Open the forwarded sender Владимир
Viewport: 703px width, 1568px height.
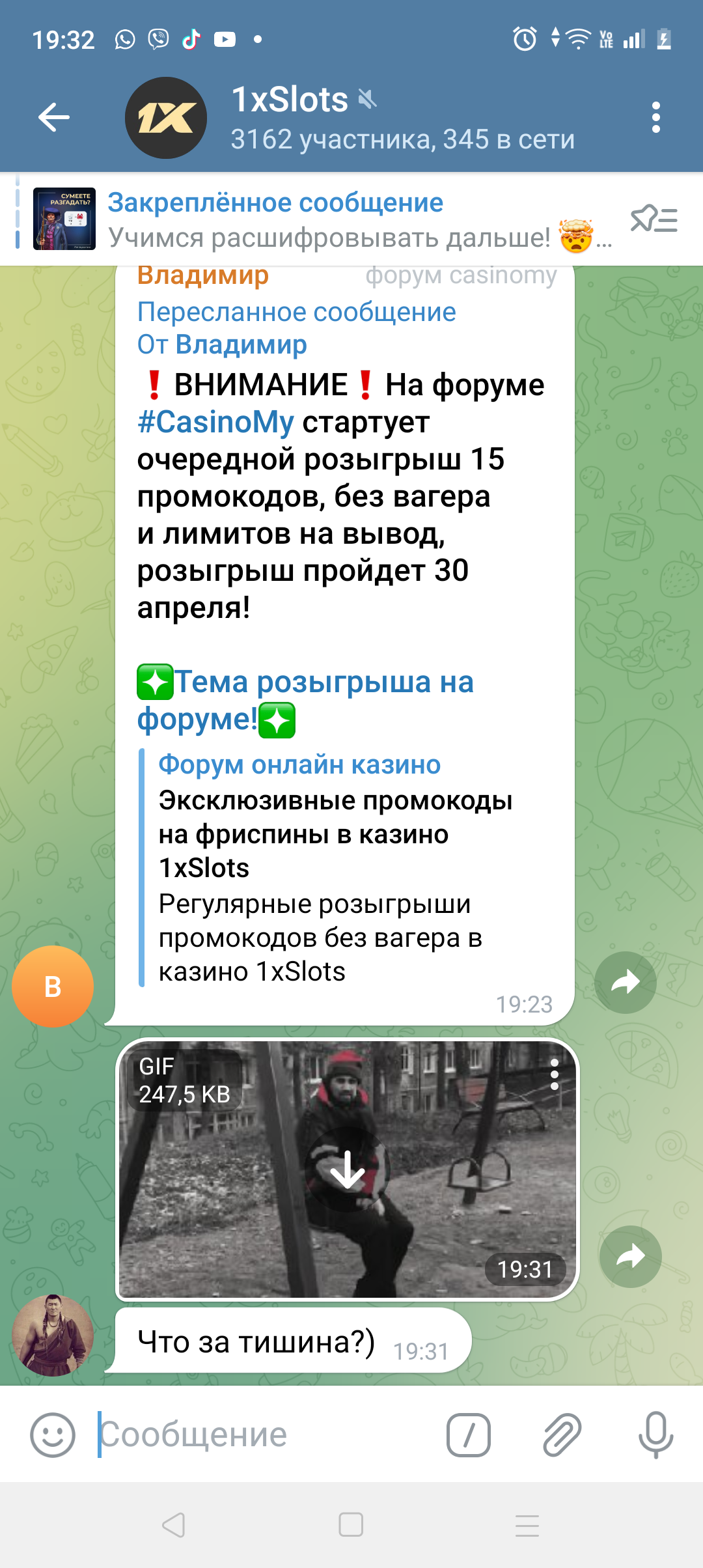[241, 344]
